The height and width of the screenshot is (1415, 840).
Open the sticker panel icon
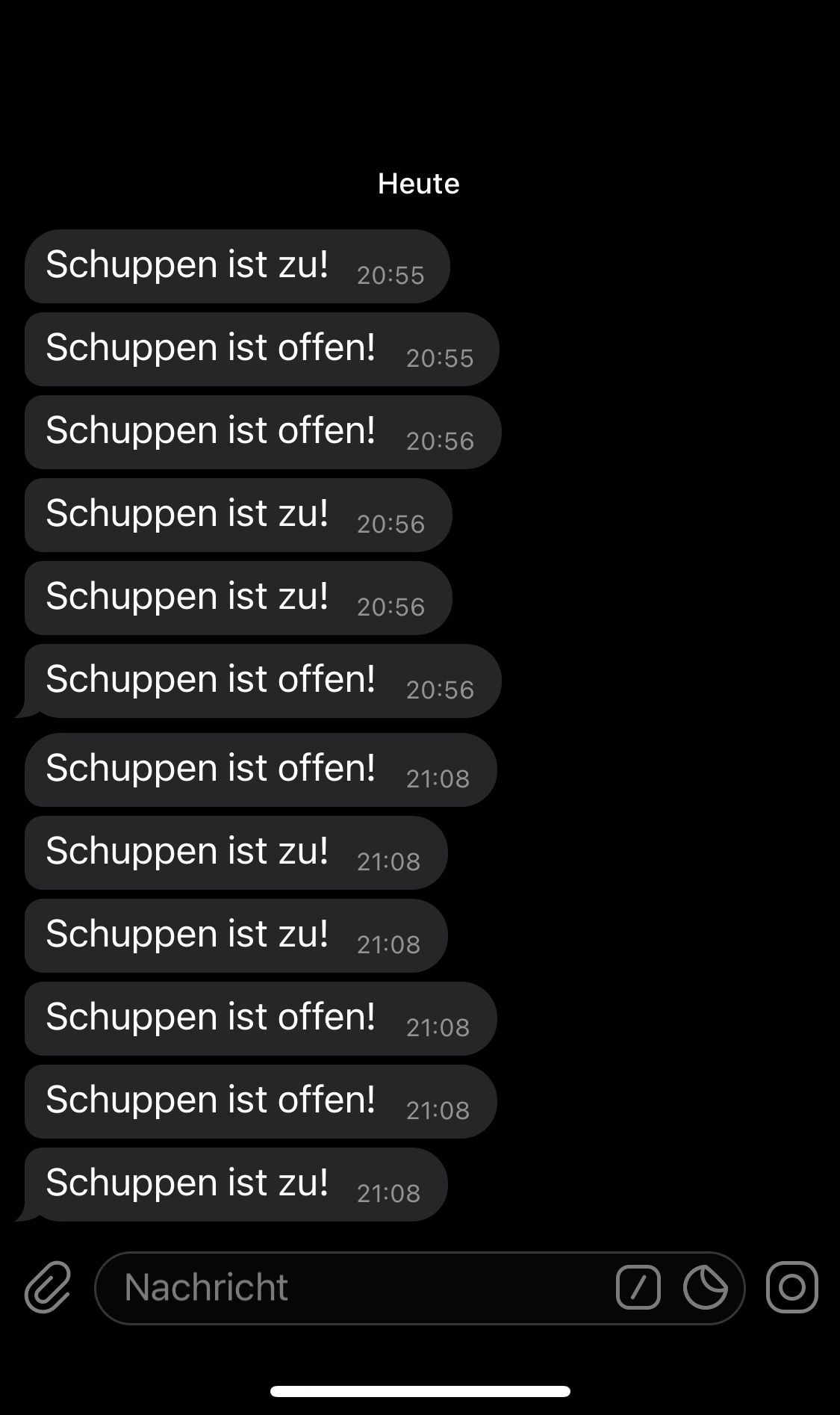[705, 1287]
